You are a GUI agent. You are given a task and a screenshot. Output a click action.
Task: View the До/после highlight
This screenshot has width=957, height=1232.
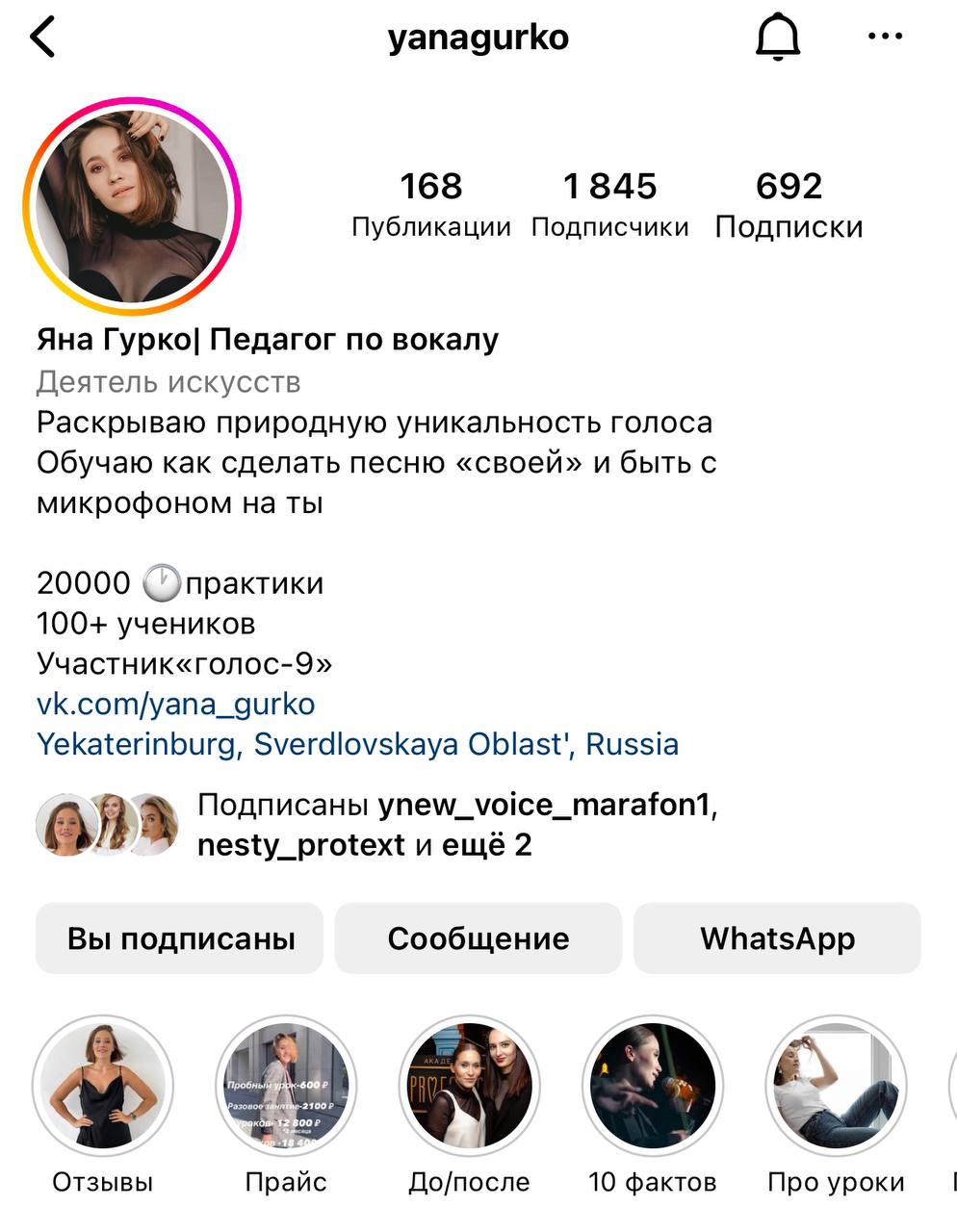[x=469, y=1086]
